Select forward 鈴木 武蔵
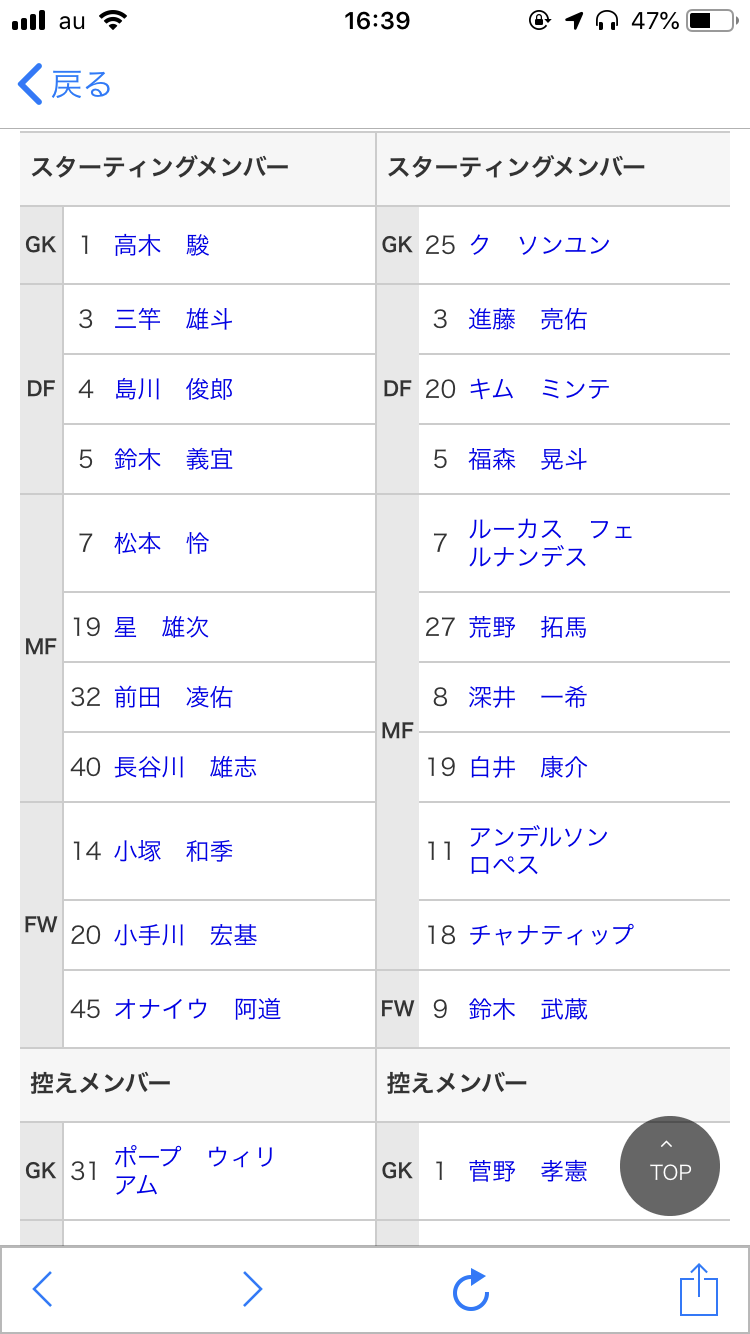 [x=528, y=1009]
